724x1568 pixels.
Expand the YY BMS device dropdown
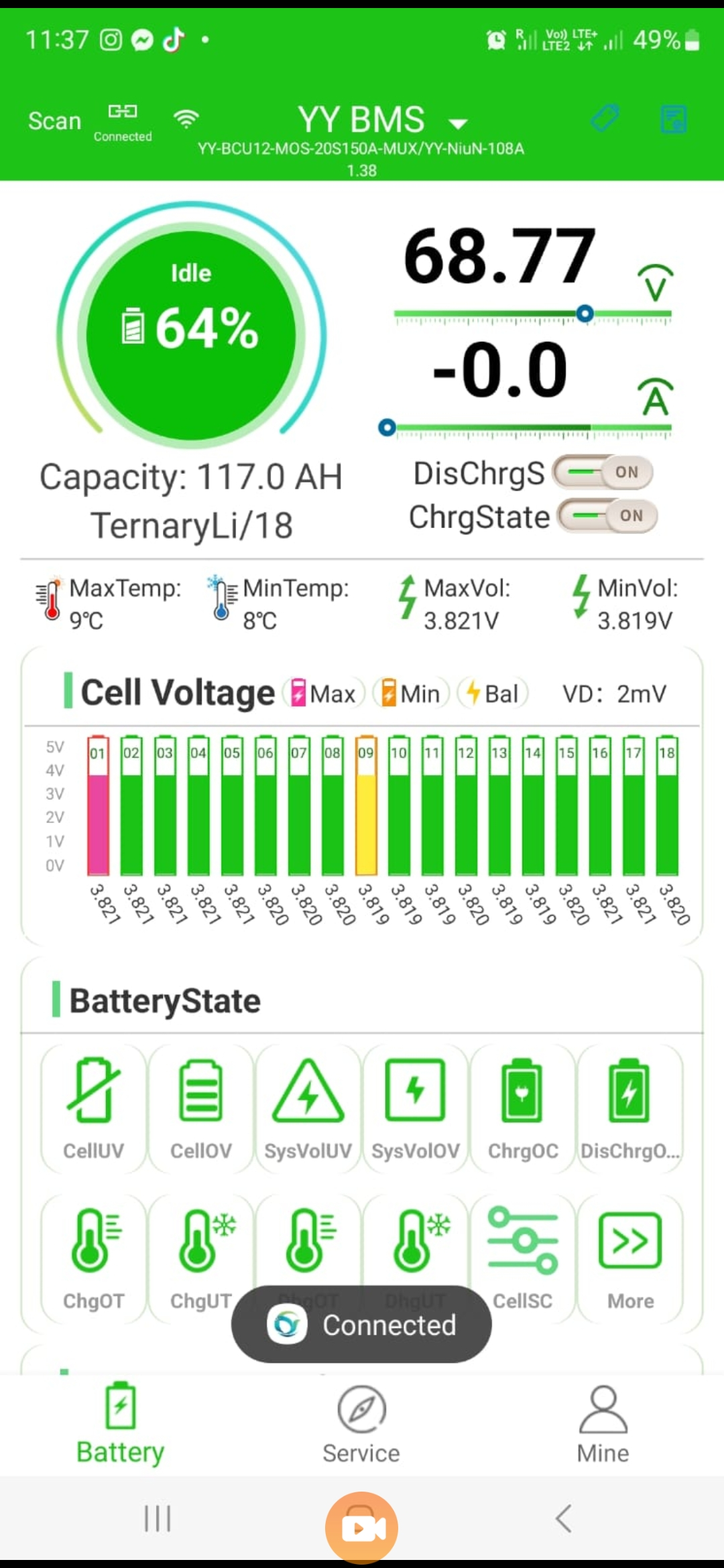click(458, 123)
